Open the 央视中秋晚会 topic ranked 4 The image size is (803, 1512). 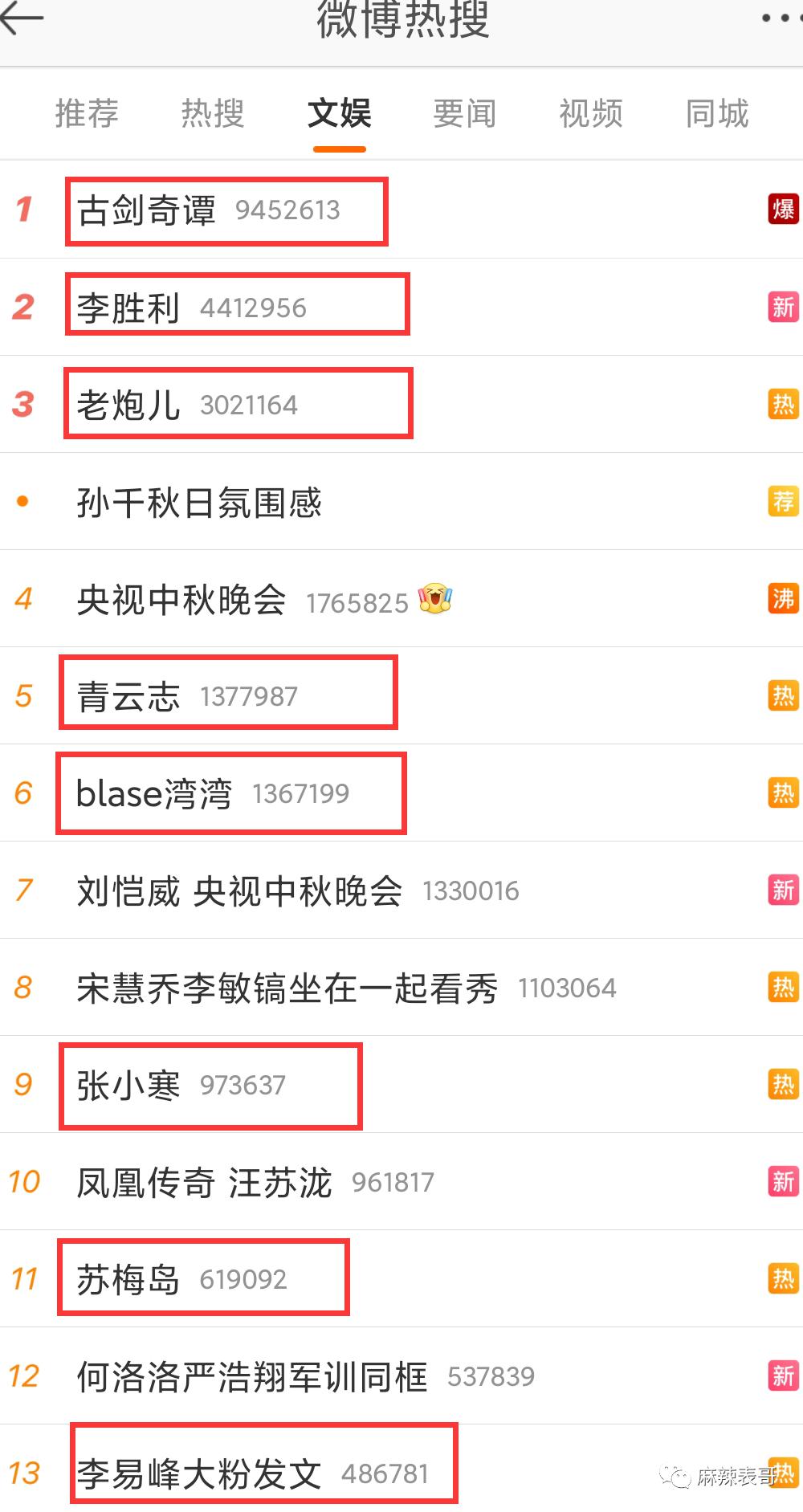(x=401, y=599)
